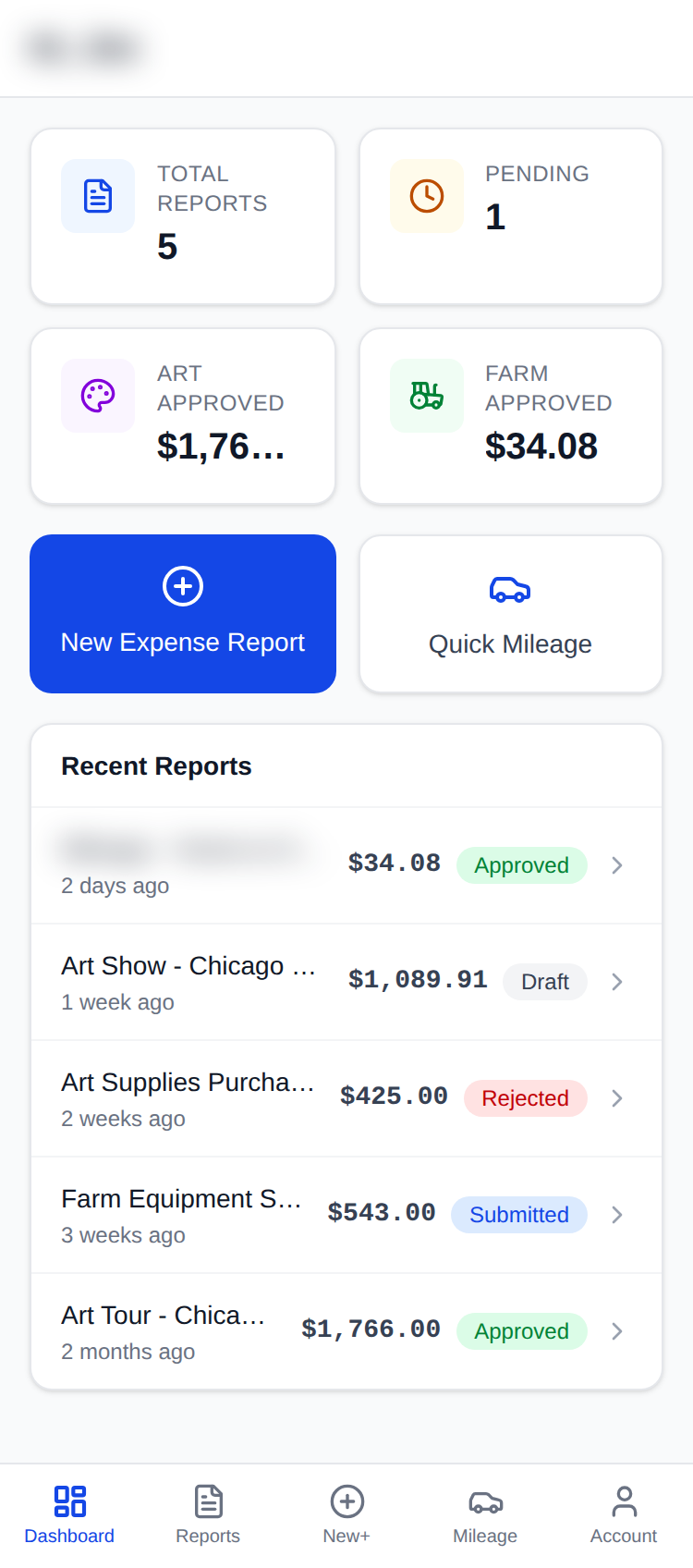Click the tractor icon on Farm Approved card
The image size is (693, 1568).
pos(426,395)
